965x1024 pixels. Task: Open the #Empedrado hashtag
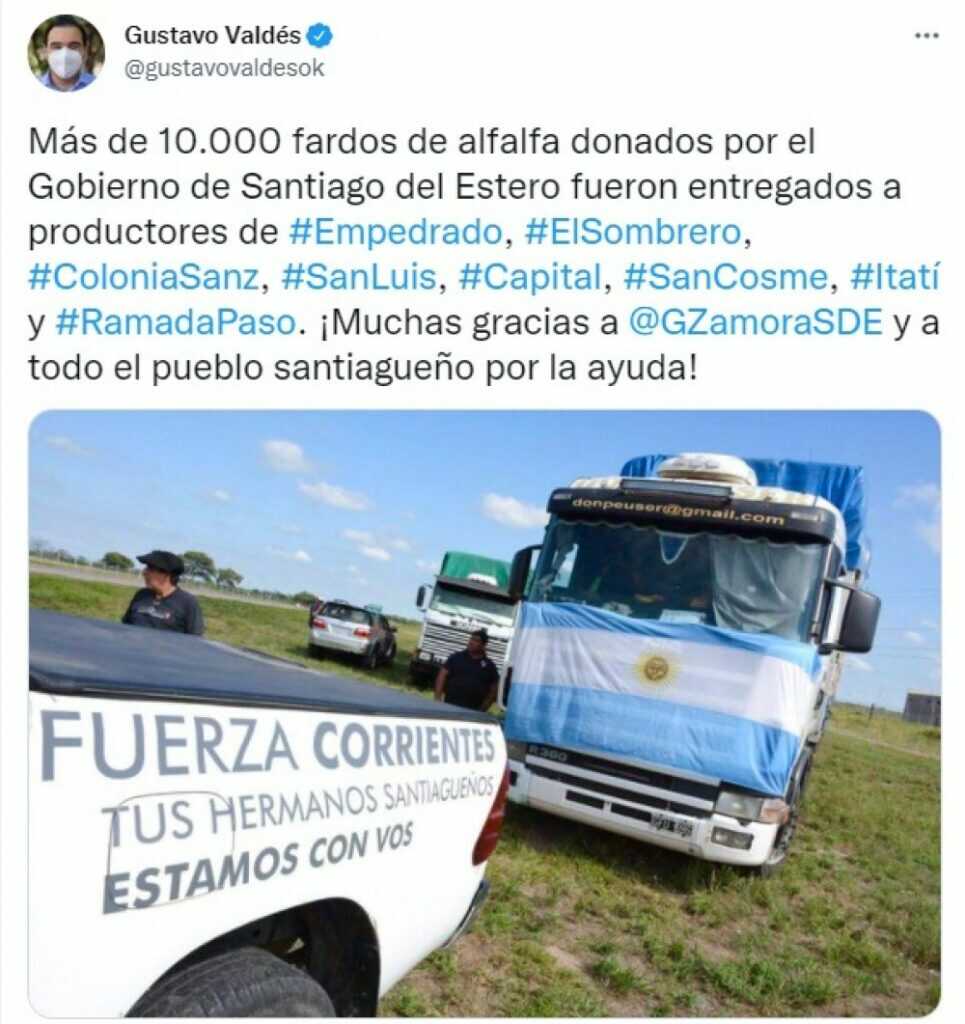(x=395, y=232)
